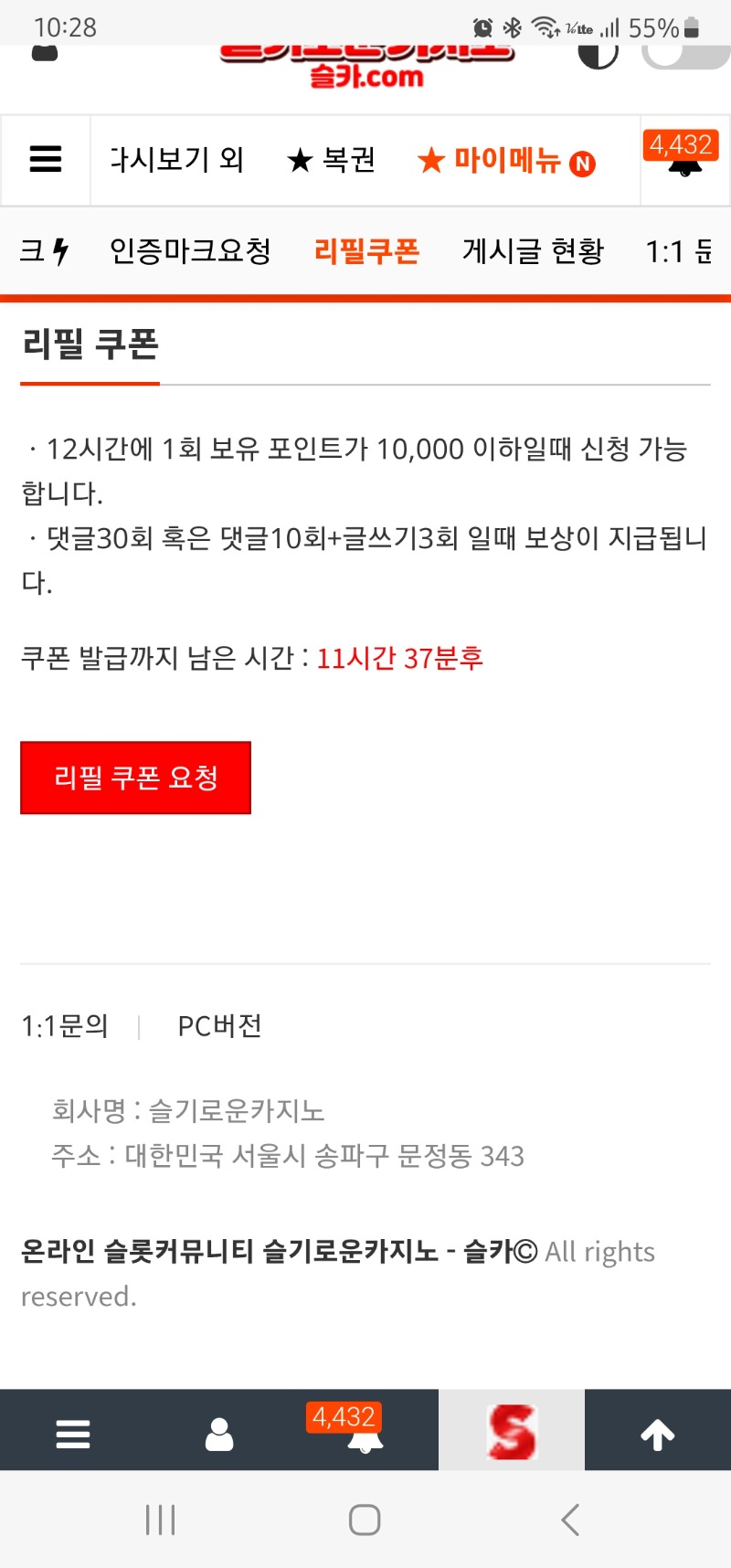Open the bottom bar notifications bell
The width and height of the screenshot is (731, 1568).
point(365,1431)
